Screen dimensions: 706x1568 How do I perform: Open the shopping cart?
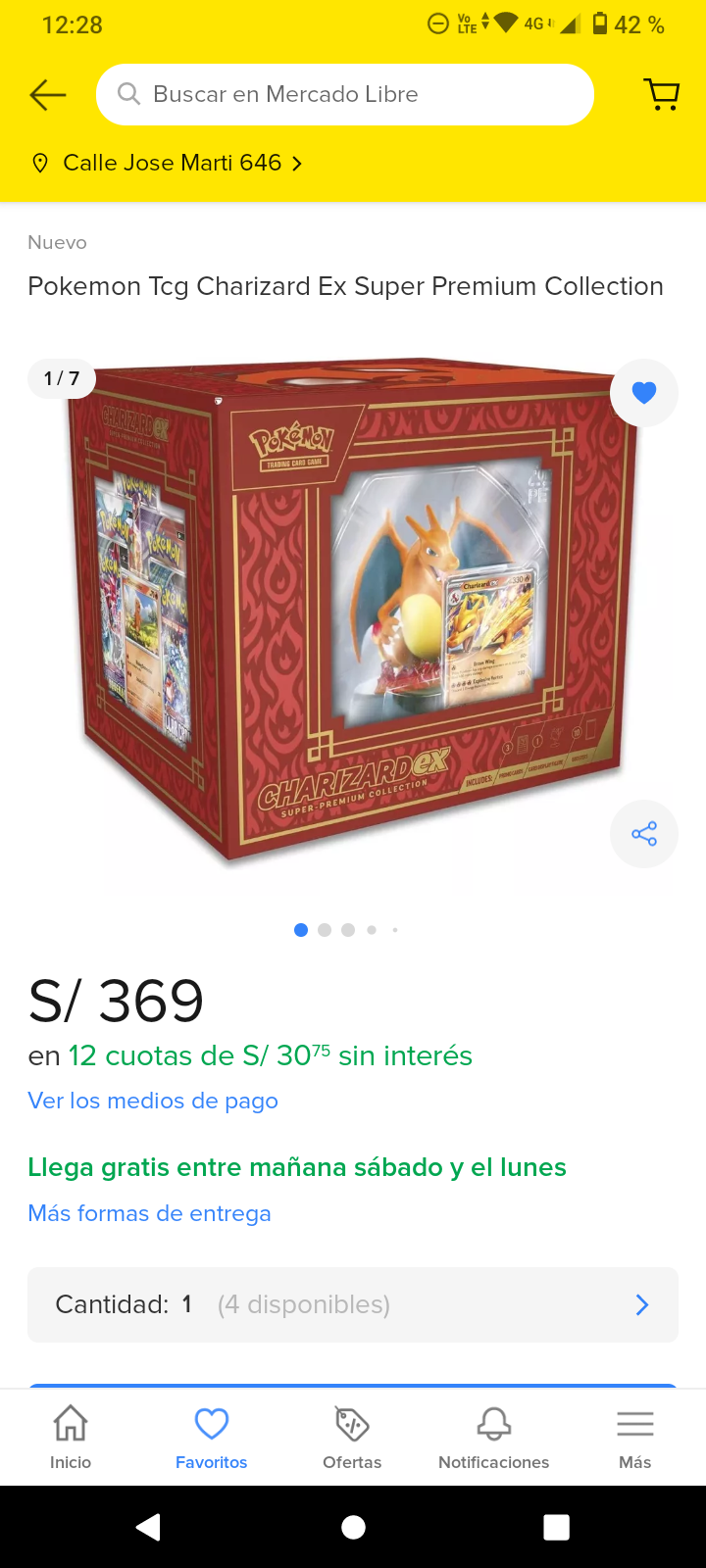pyautogui.click(x=662, y=95)
